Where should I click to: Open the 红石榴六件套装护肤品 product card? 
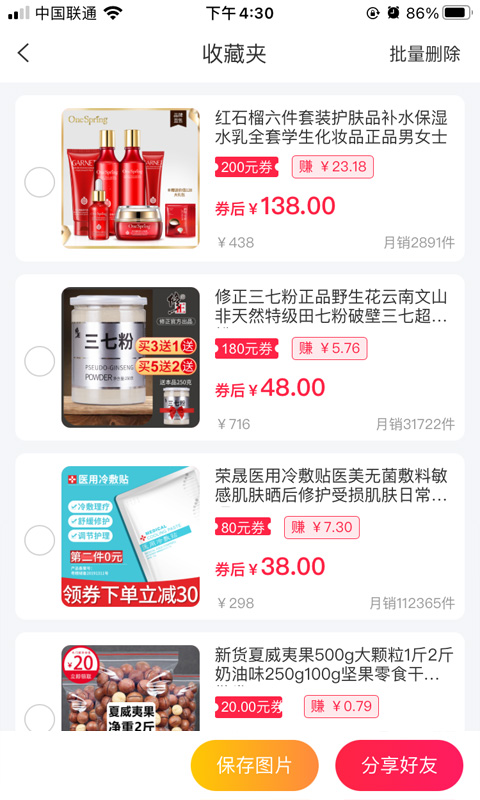click(x=240, y=178)
